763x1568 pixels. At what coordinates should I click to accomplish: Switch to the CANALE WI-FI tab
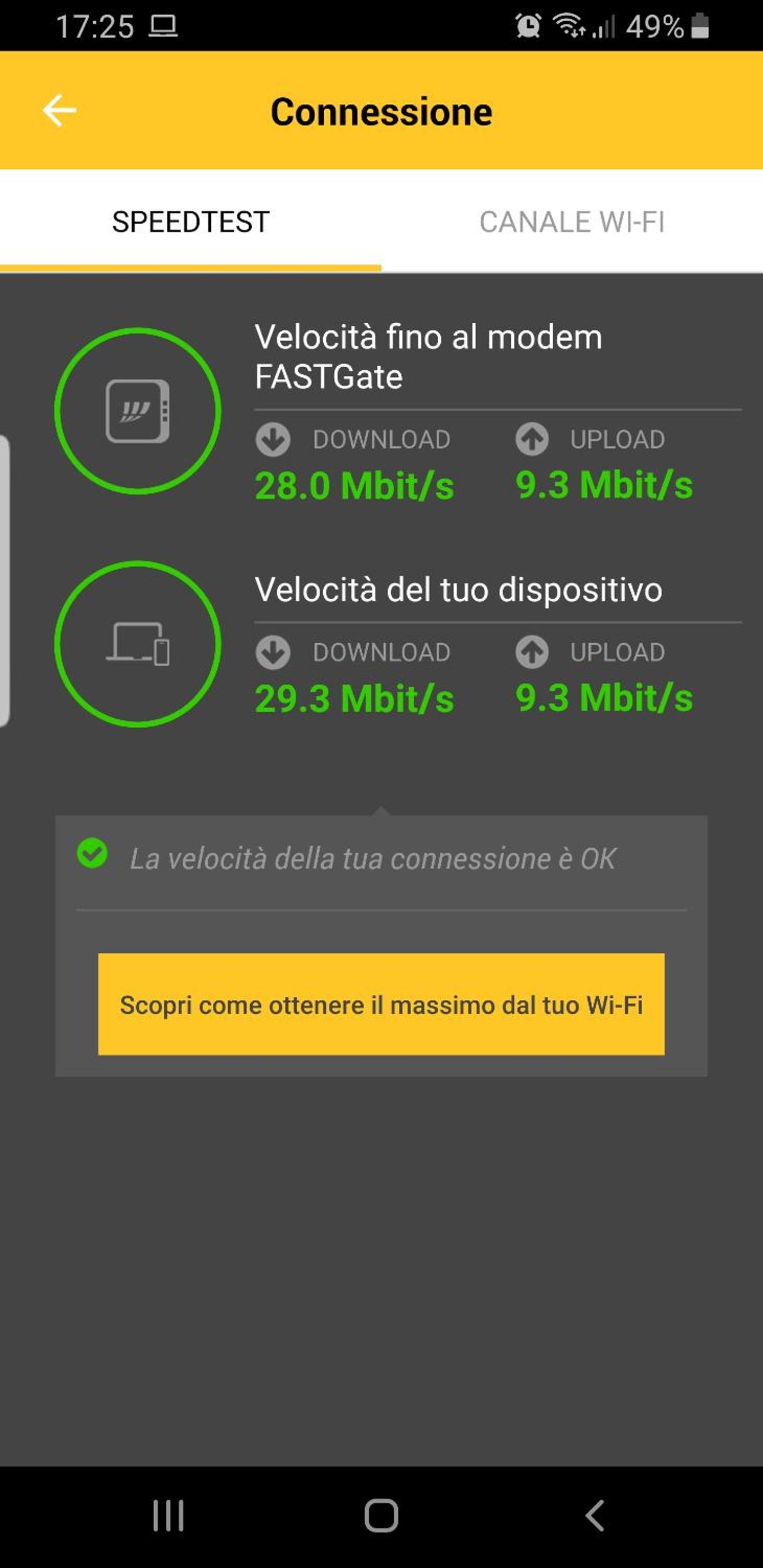(x=572, y=222)
